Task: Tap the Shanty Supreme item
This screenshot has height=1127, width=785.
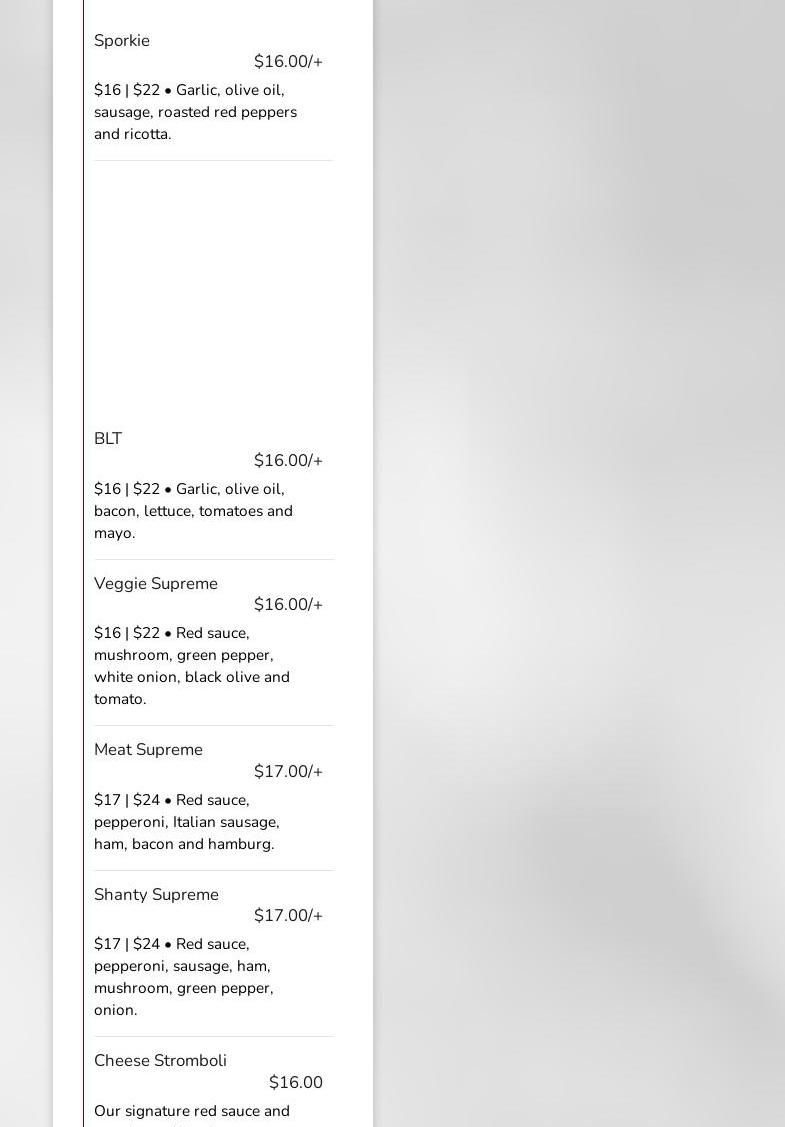Action: pos(156,895)
